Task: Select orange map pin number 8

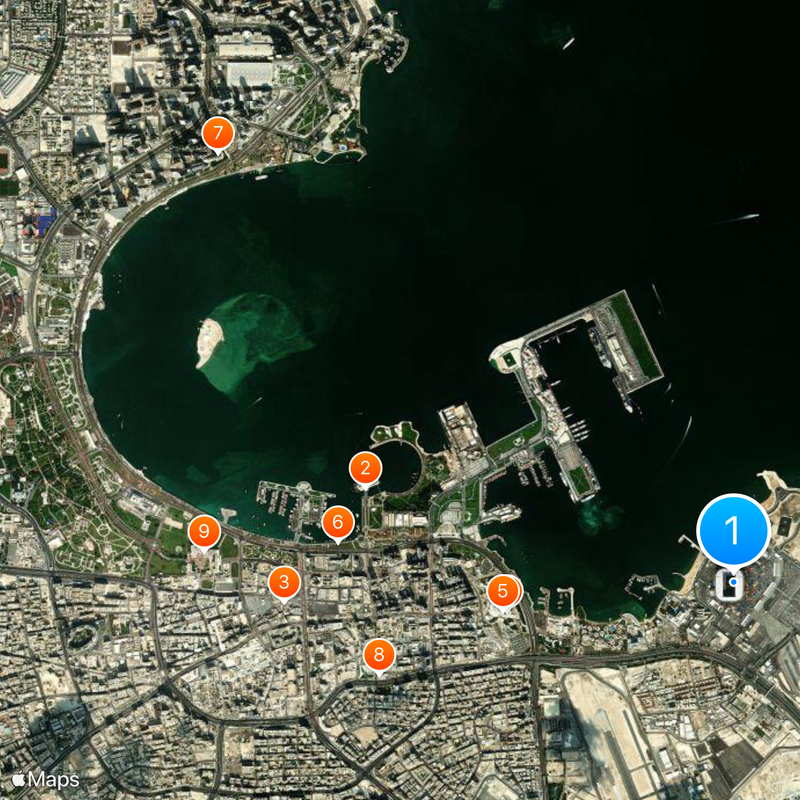Action: click(x=379, y=656)
